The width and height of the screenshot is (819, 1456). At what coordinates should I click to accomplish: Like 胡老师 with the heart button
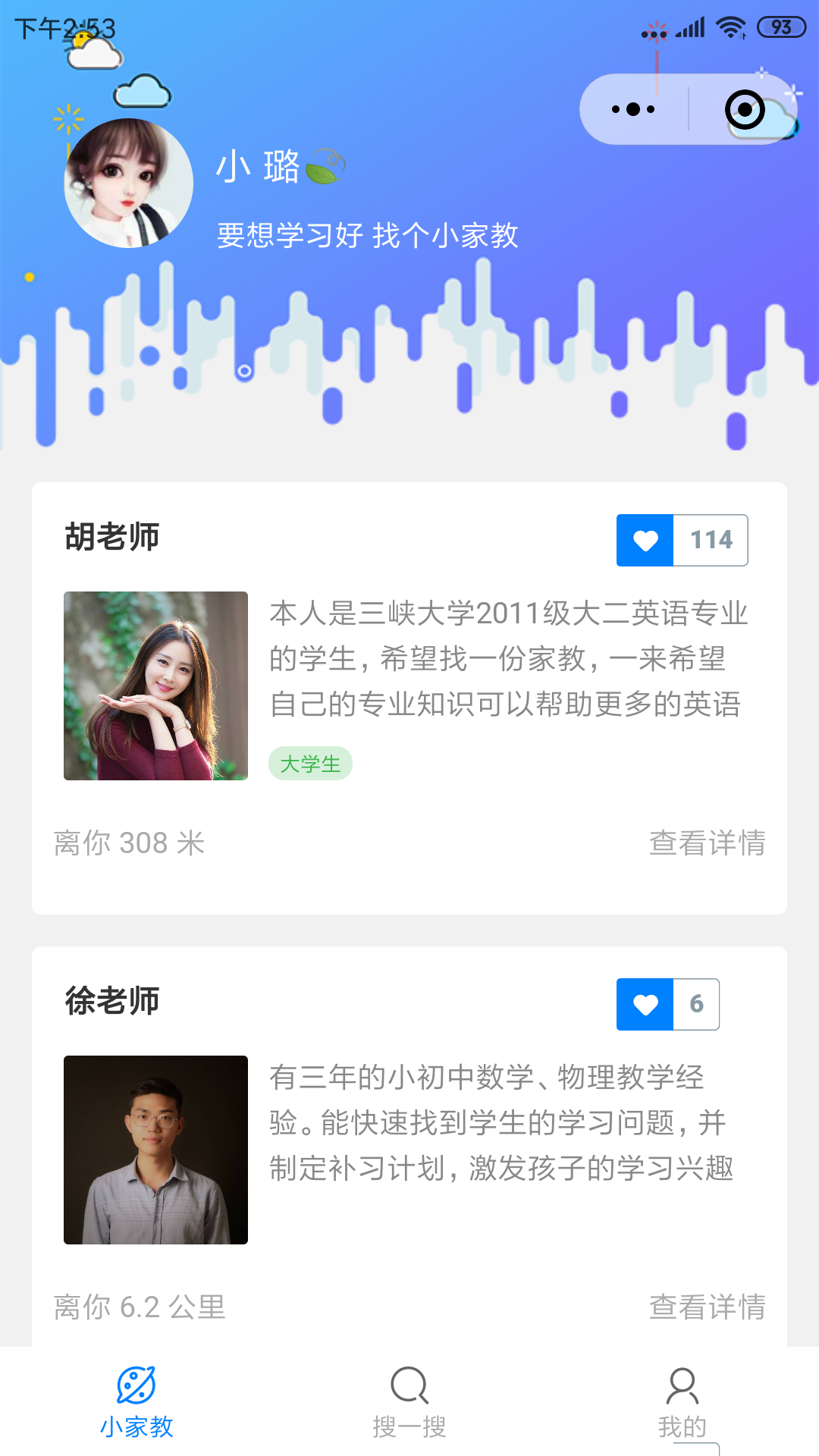click(x=645, y=540)
